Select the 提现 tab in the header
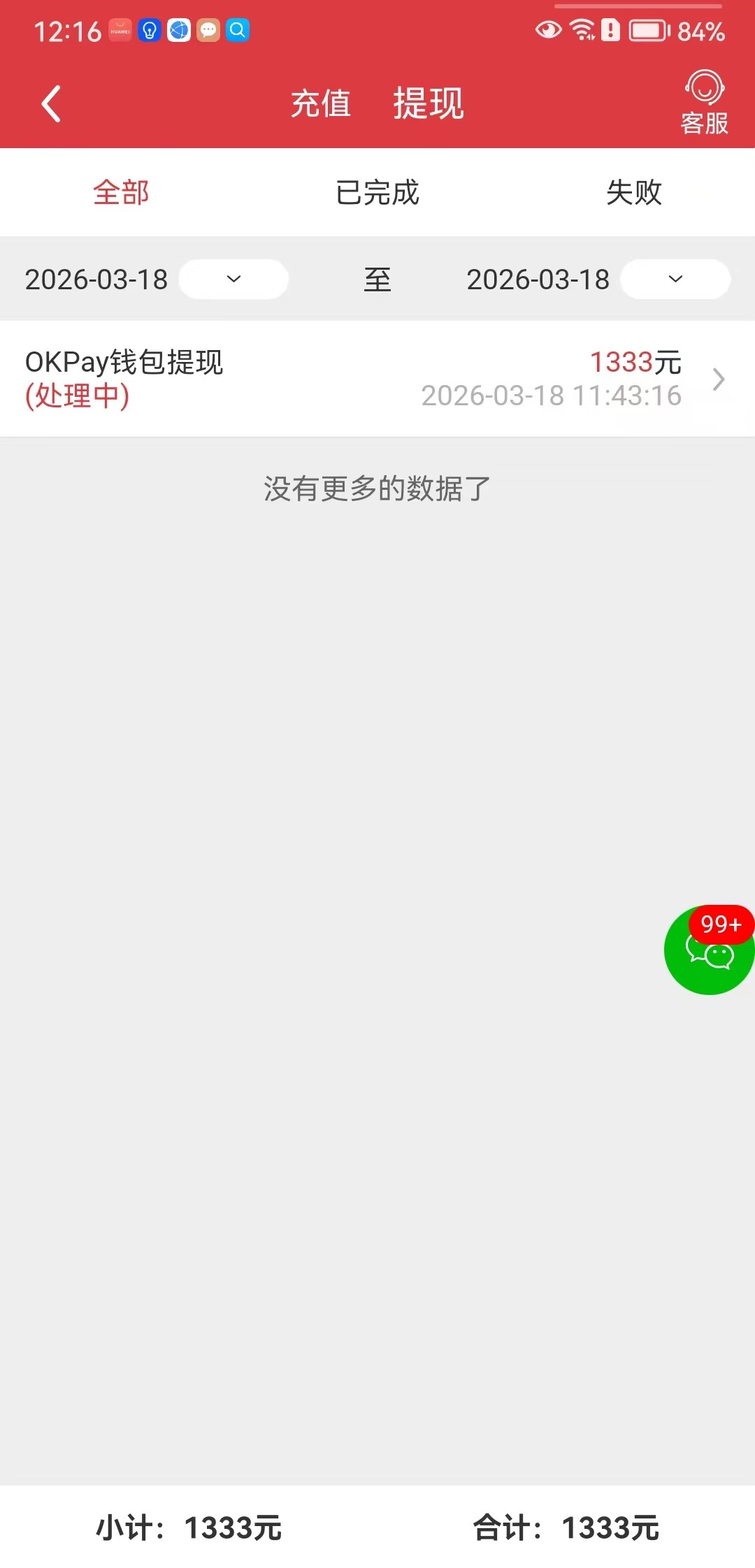The width and height of the screenshot is (755, 1568). pyautogui.click(x=429, y=104)
